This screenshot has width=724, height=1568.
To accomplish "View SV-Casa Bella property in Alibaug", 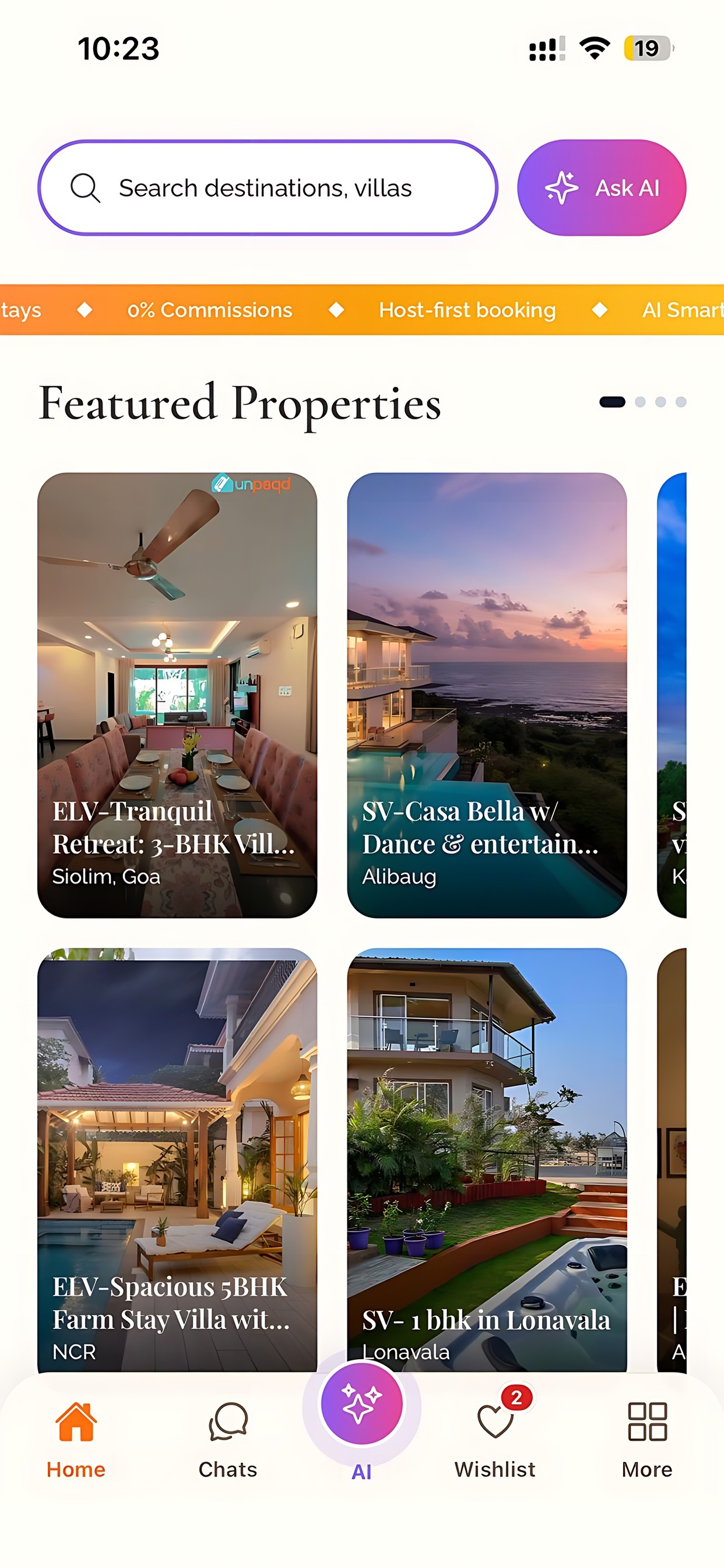I will tap(487, 695).
